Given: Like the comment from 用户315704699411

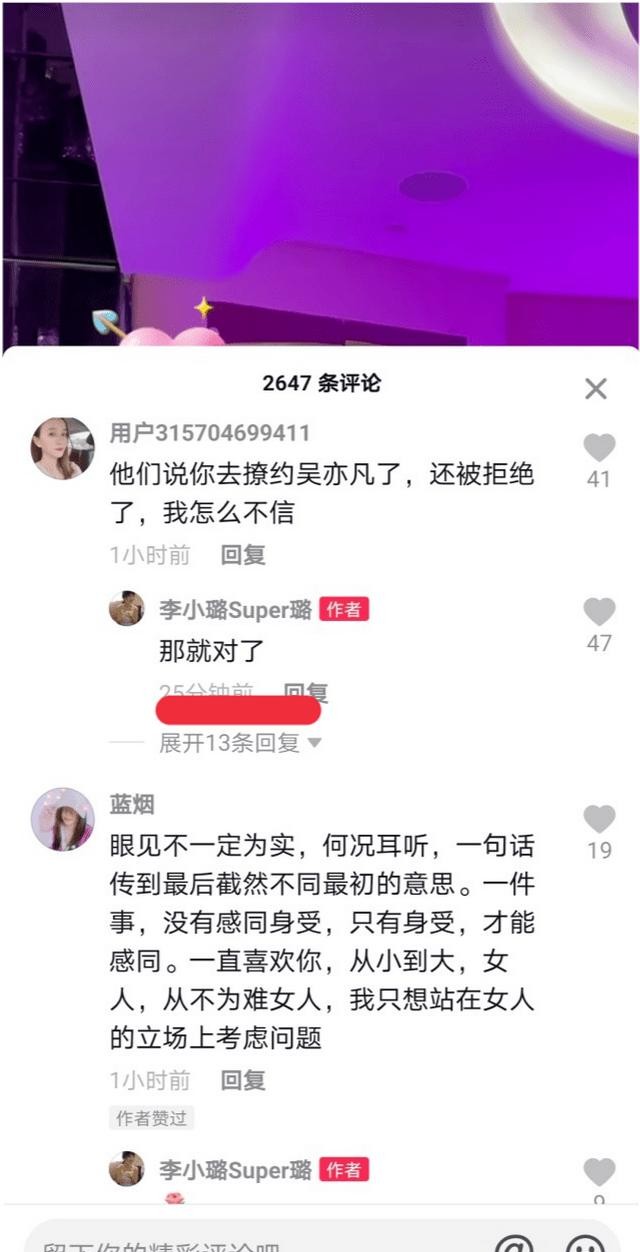Looking at the screenshot, I should tap(599, 448).
